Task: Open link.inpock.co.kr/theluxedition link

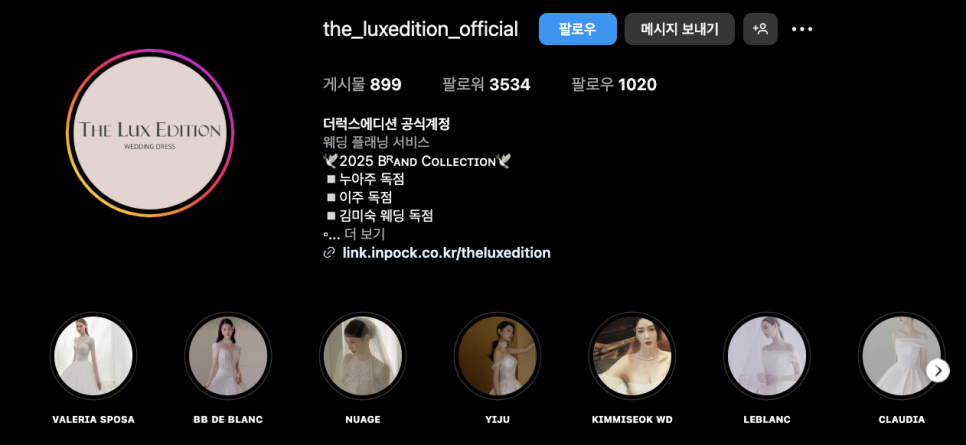Action: [446, 253]
